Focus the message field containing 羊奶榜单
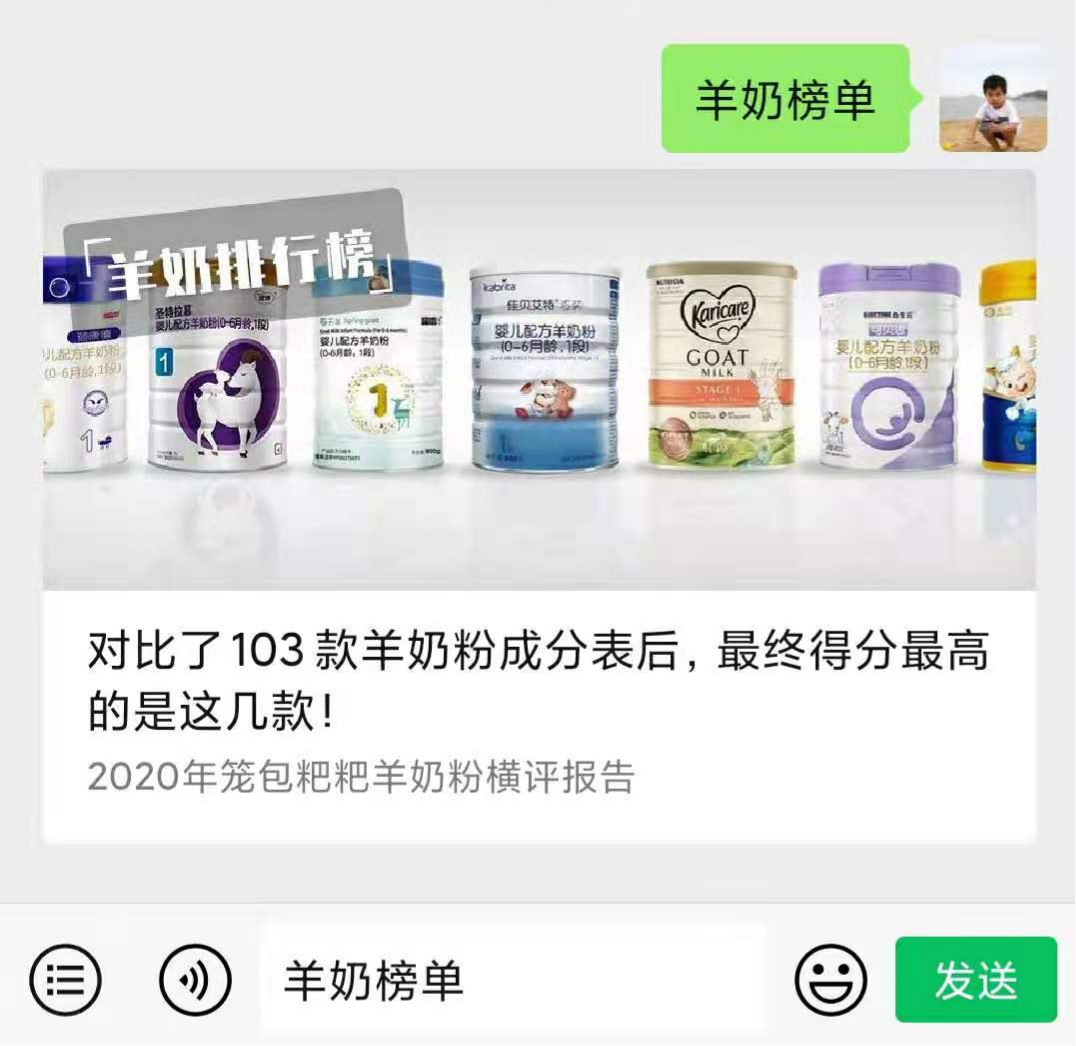Screen dimensions: 1076x1046 [x=512, y=980]
